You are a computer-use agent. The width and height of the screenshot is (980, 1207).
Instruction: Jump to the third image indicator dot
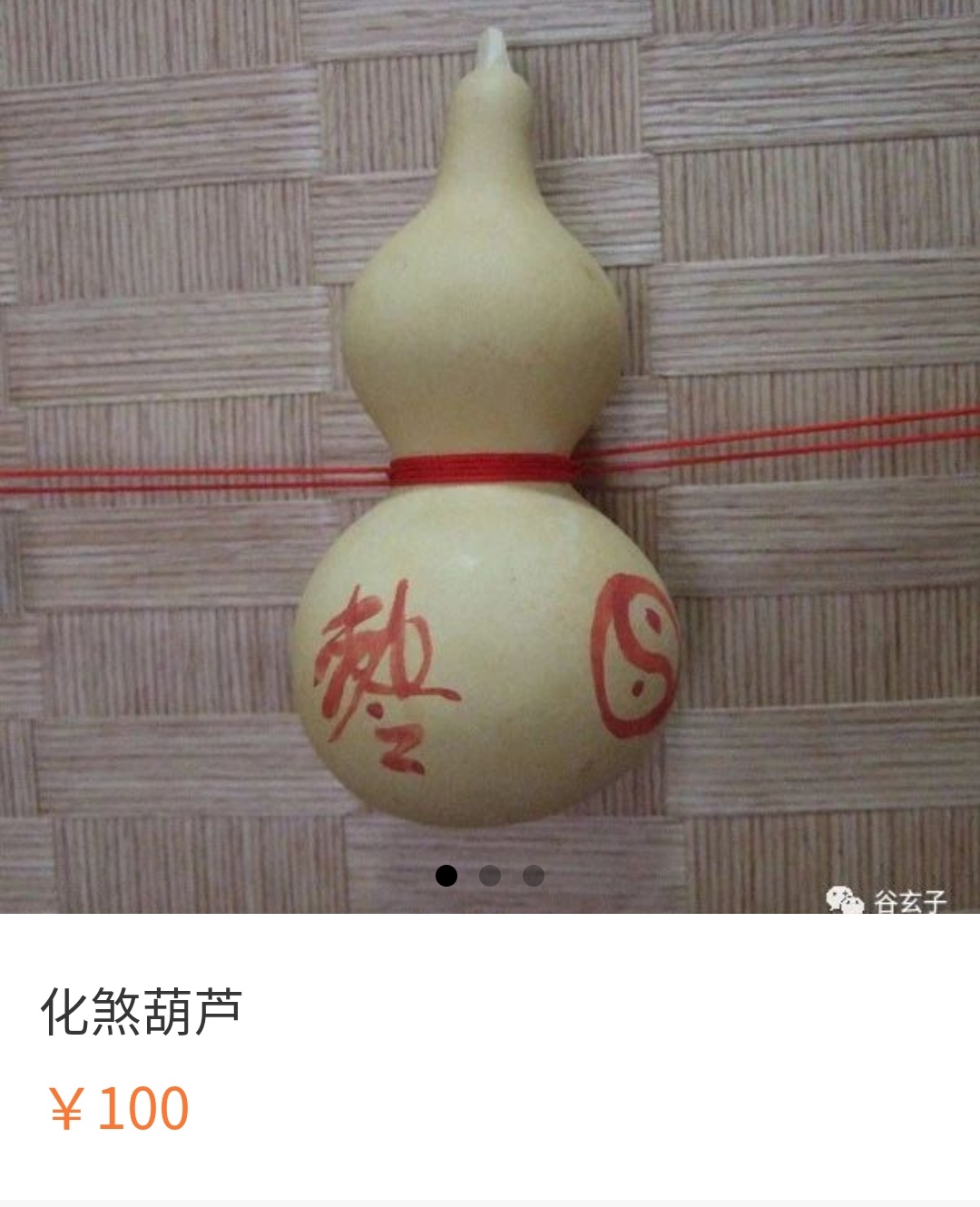[534, 876]
